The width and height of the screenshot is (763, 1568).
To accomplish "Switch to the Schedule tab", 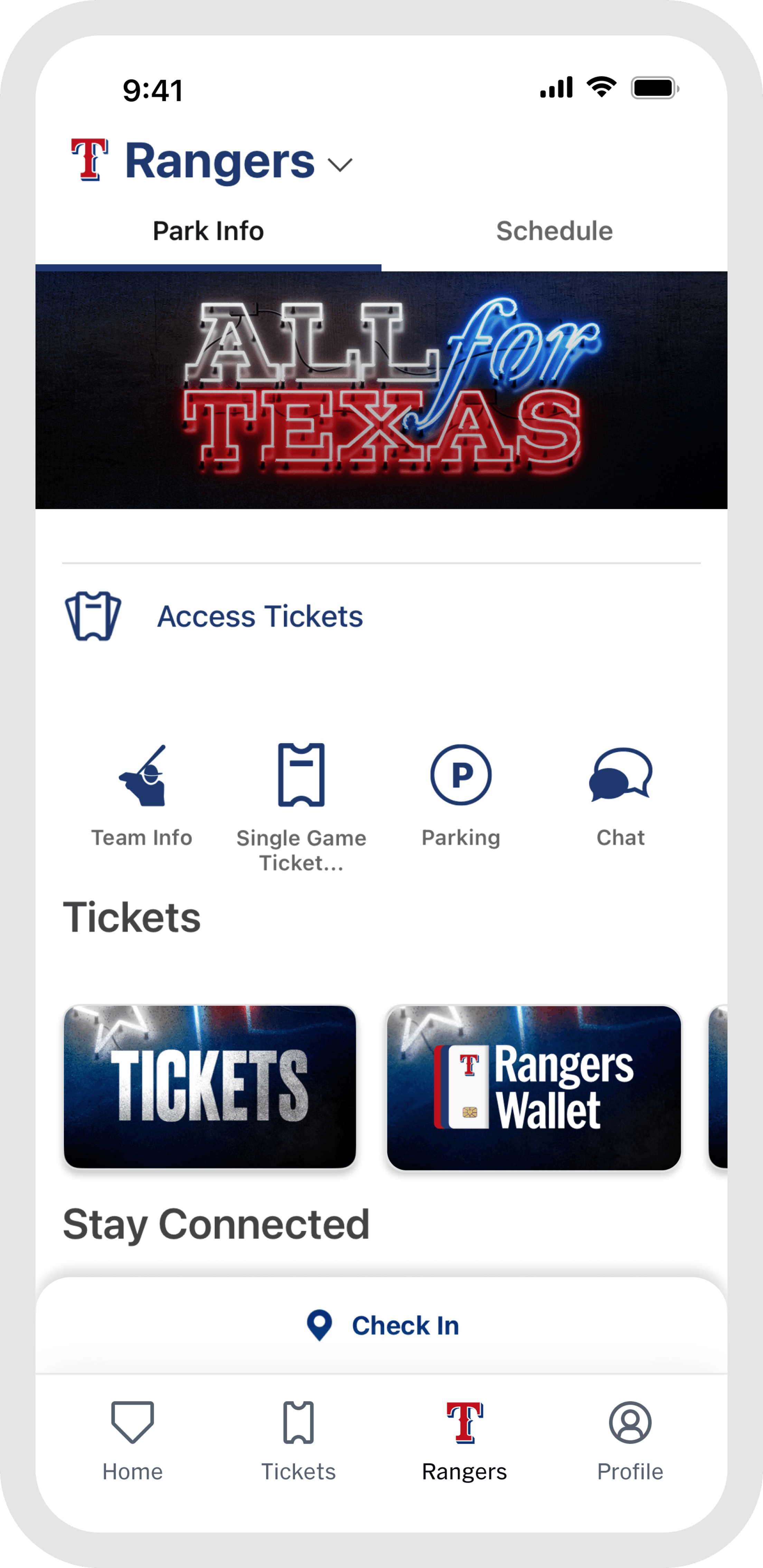I will click(x=554, y=231).
